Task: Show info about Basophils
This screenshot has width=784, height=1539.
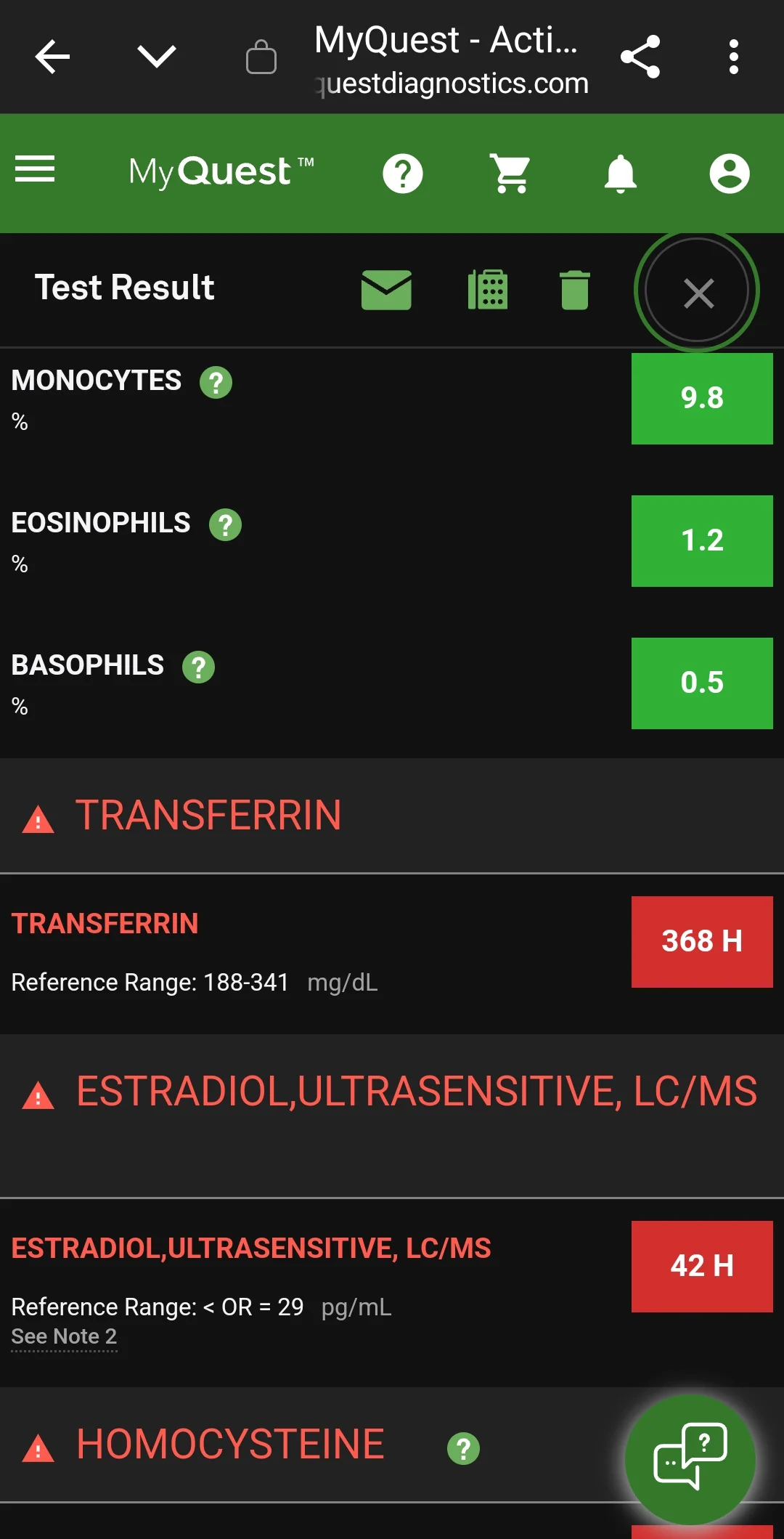Action: coord(198,667)
